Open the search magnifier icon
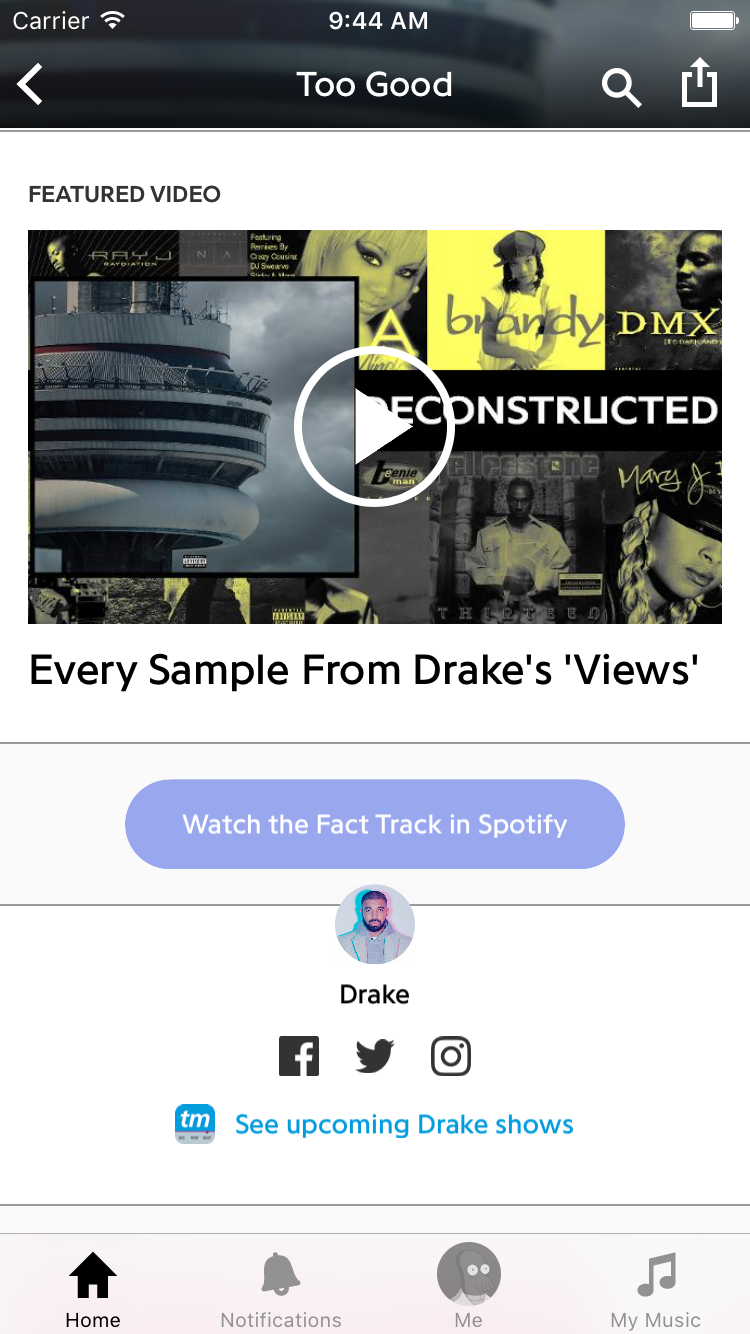This screenshot has height=1334, width=750. tap(621, 88)
